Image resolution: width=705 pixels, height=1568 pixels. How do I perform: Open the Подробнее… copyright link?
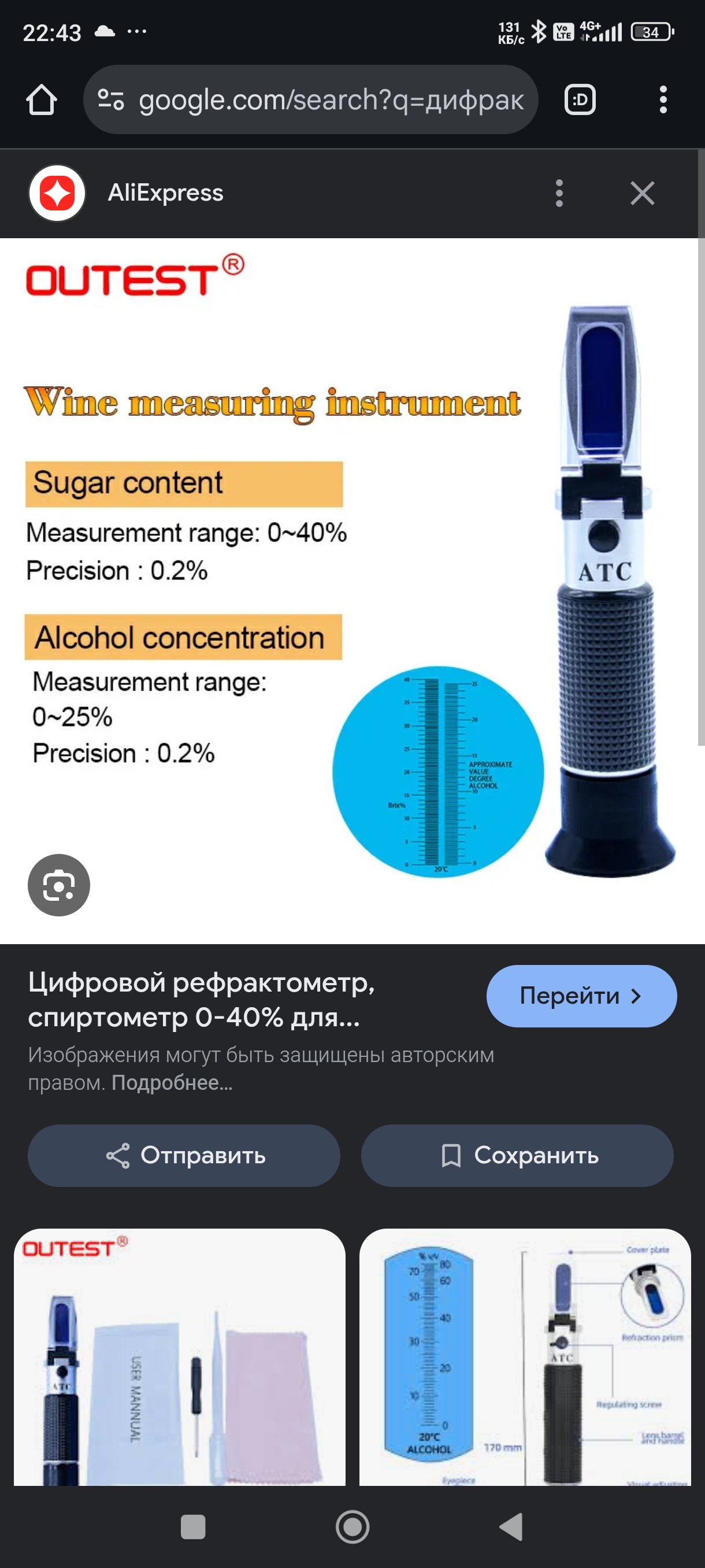tap(172, 1083)
